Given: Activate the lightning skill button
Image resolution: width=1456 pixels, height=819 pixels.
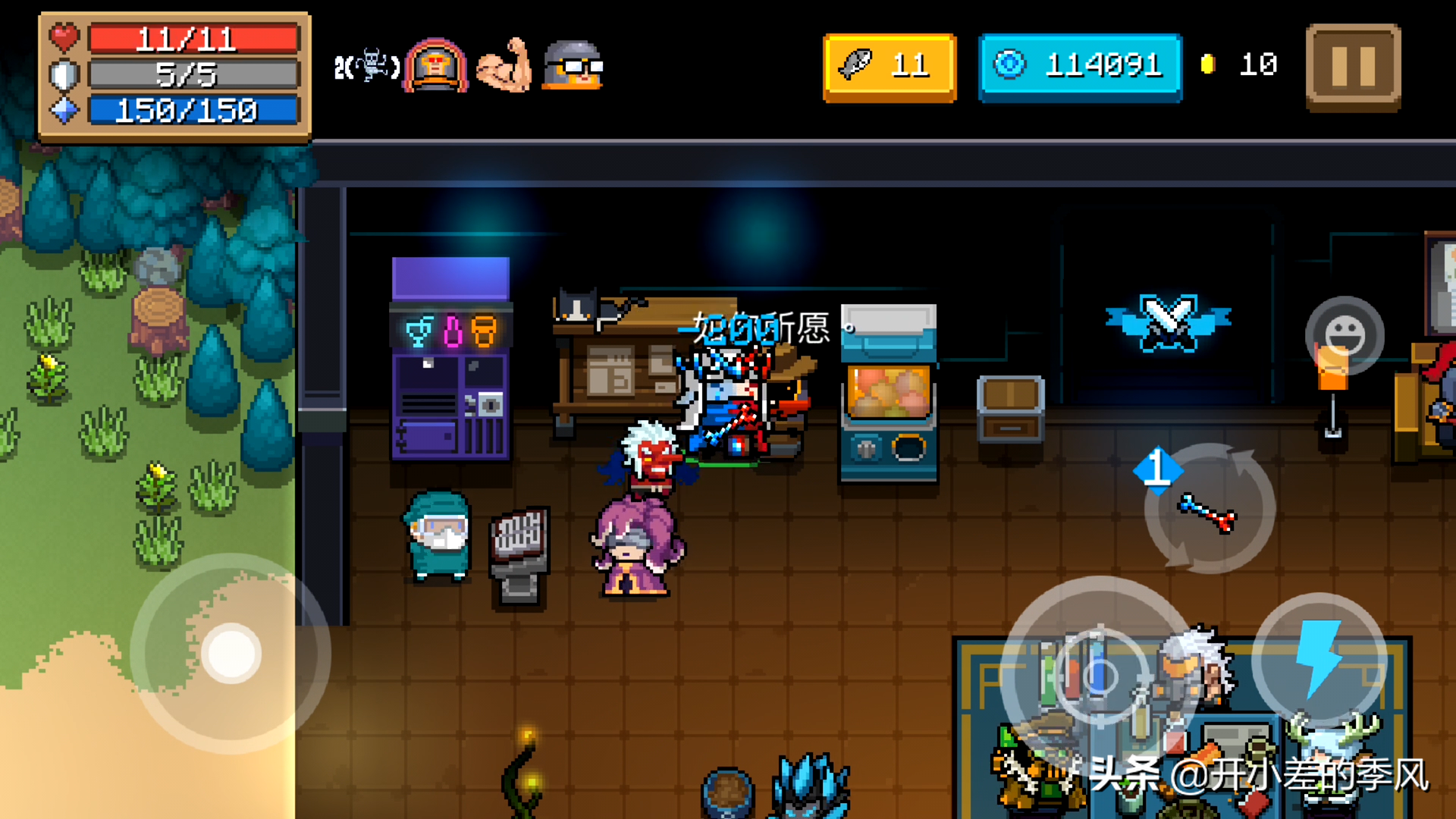Looking at the screenshot, I should click(1319, 658).
